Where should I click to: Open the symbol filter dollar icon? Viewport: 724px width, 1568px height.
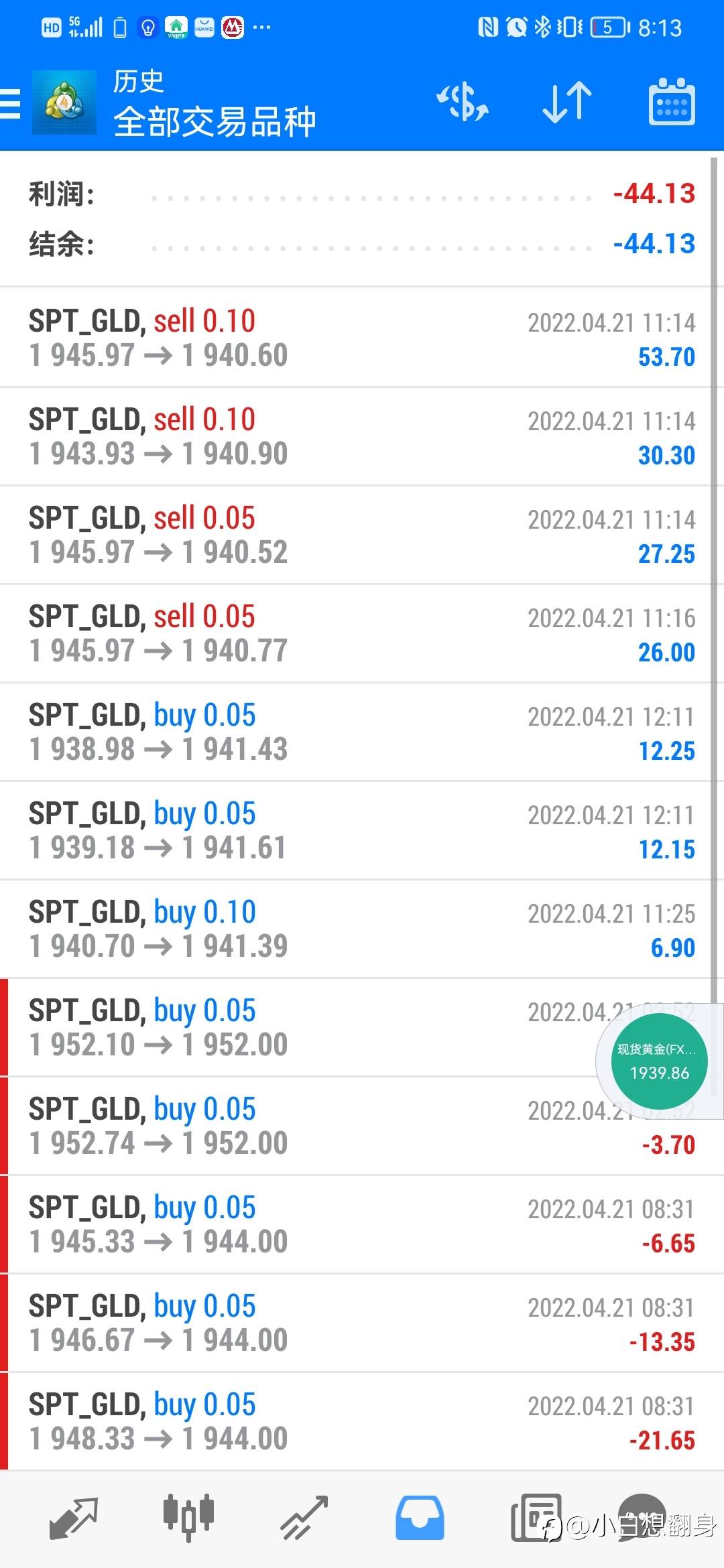coord(463,103)
